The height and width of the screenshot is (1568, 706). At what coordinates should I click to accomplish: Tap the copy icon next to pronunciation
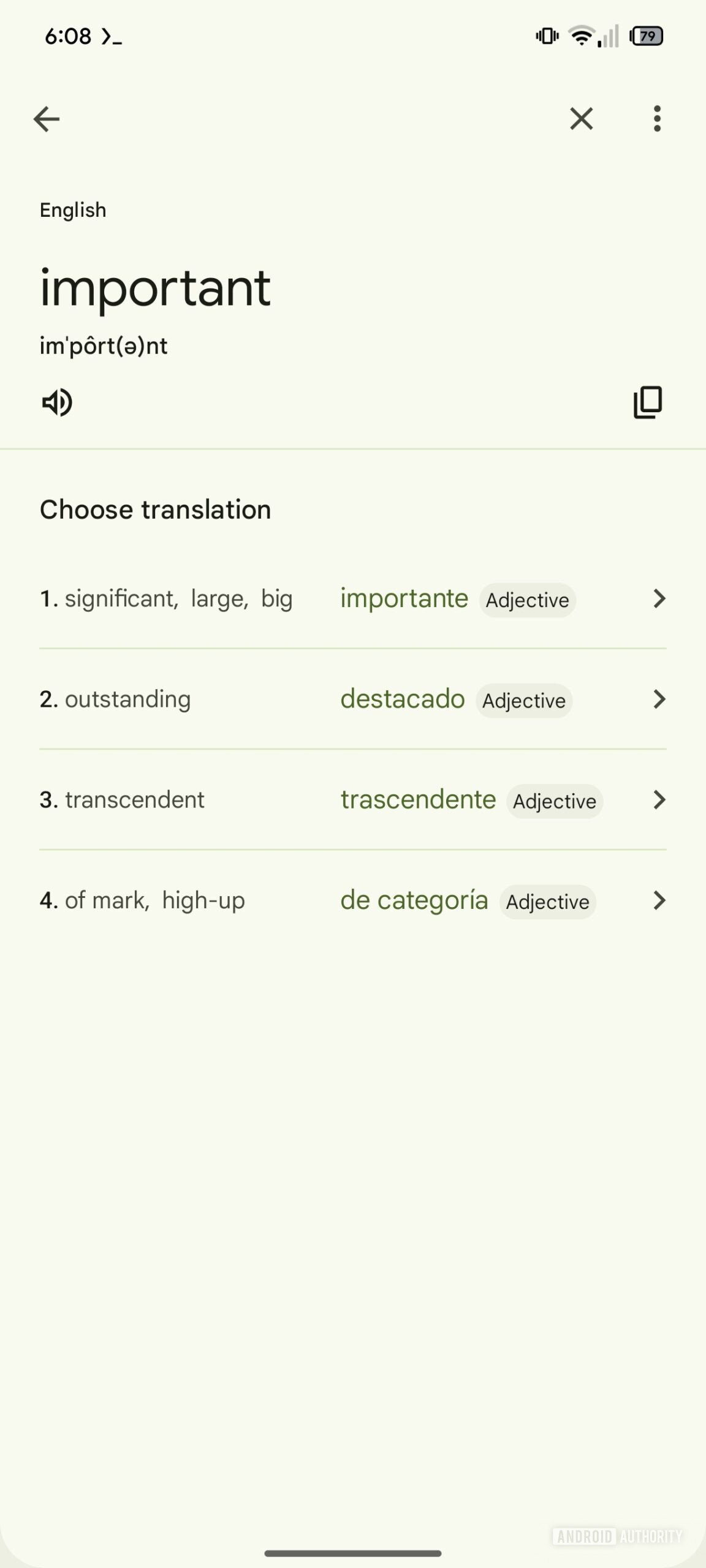647,402
